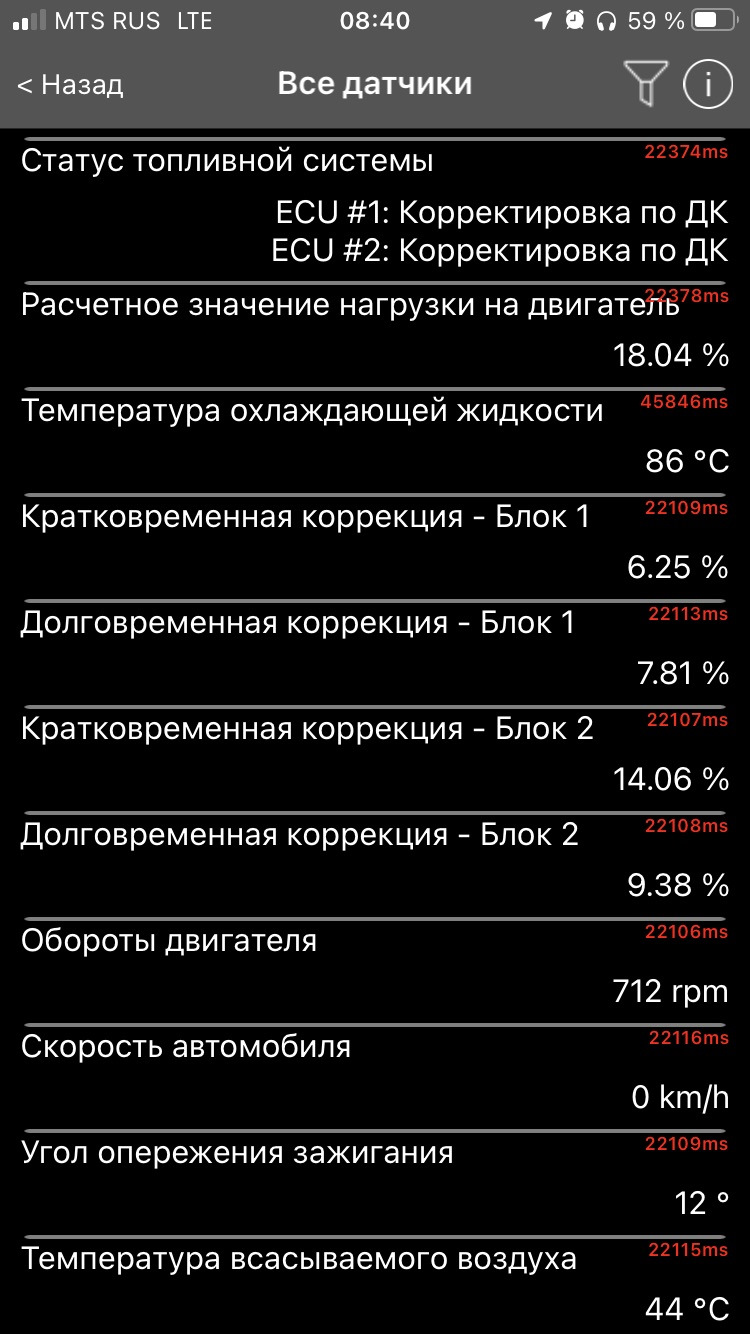Tap Долговременная коррекция - Блок 1
This screenshot has height=1334, width=750.
click(375, 648)
